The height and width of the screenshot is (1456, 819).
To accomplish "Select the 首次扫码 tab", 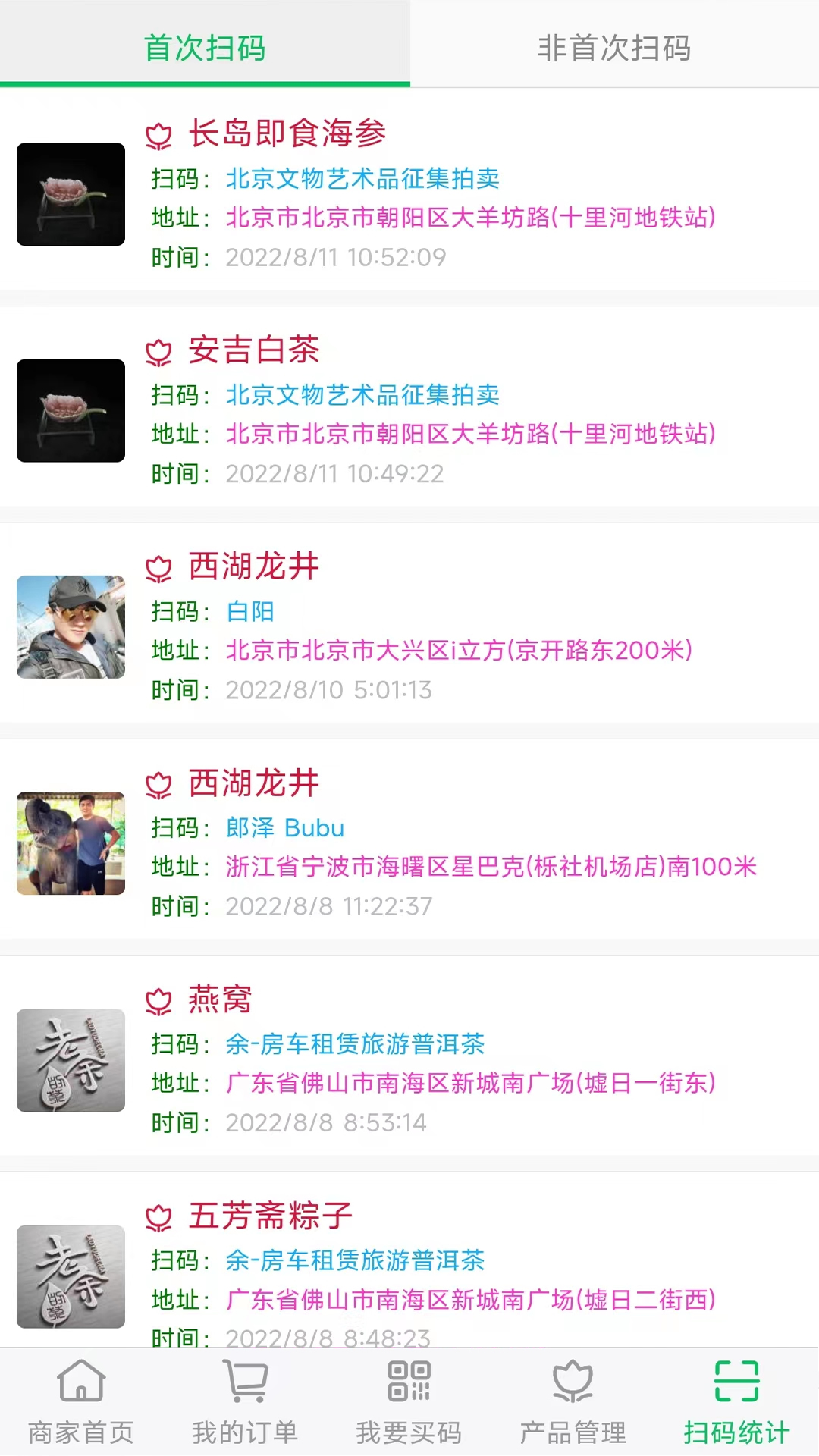I will pyautogui.click(x=203, y=45).
